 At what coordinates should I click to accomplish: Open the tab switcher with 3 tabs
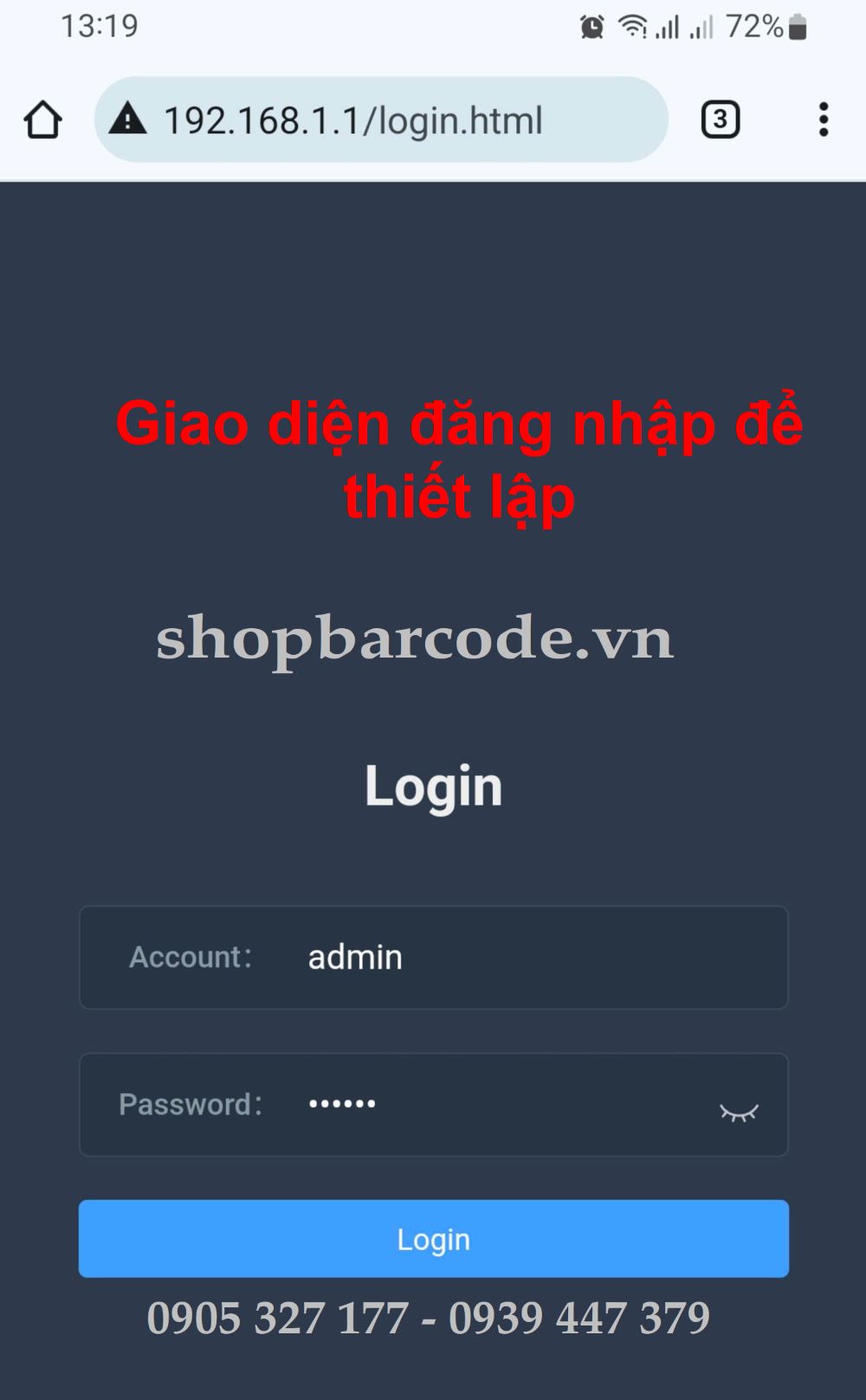pos(720,120)
